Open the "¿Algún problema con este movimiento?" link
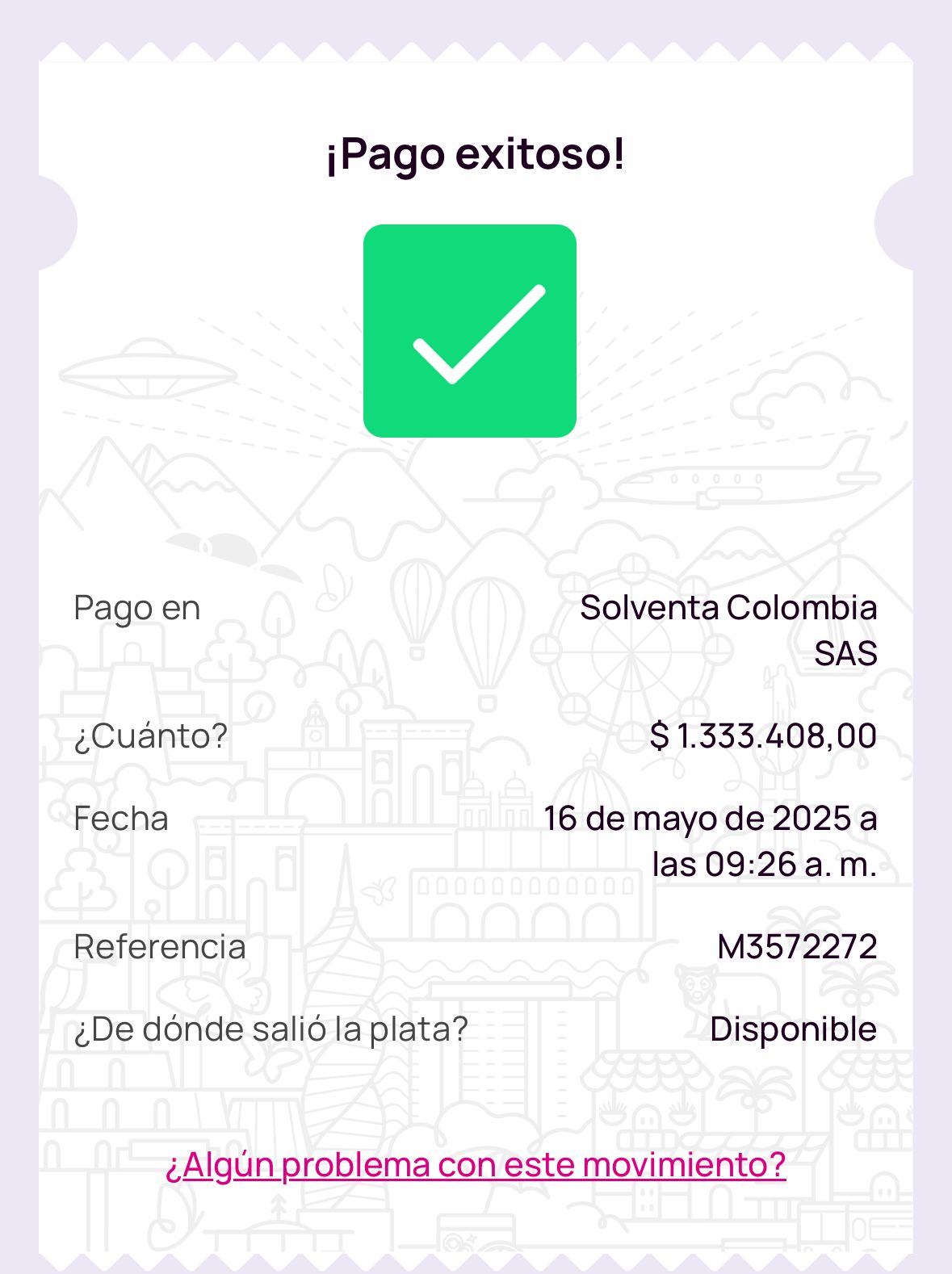 (x=476, y=1164)
